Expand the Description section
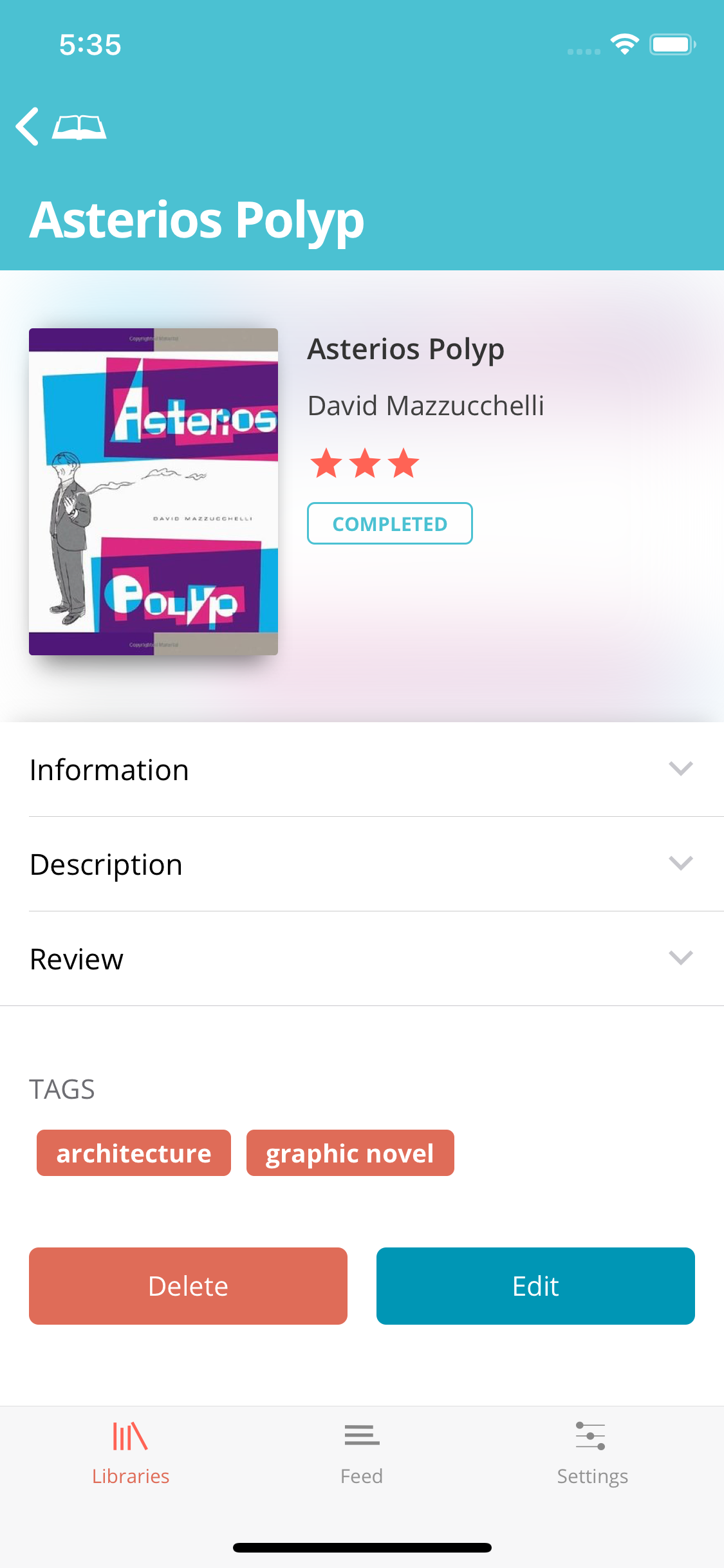The height and width of the screenshot is (1568, 724). (362, 864)
